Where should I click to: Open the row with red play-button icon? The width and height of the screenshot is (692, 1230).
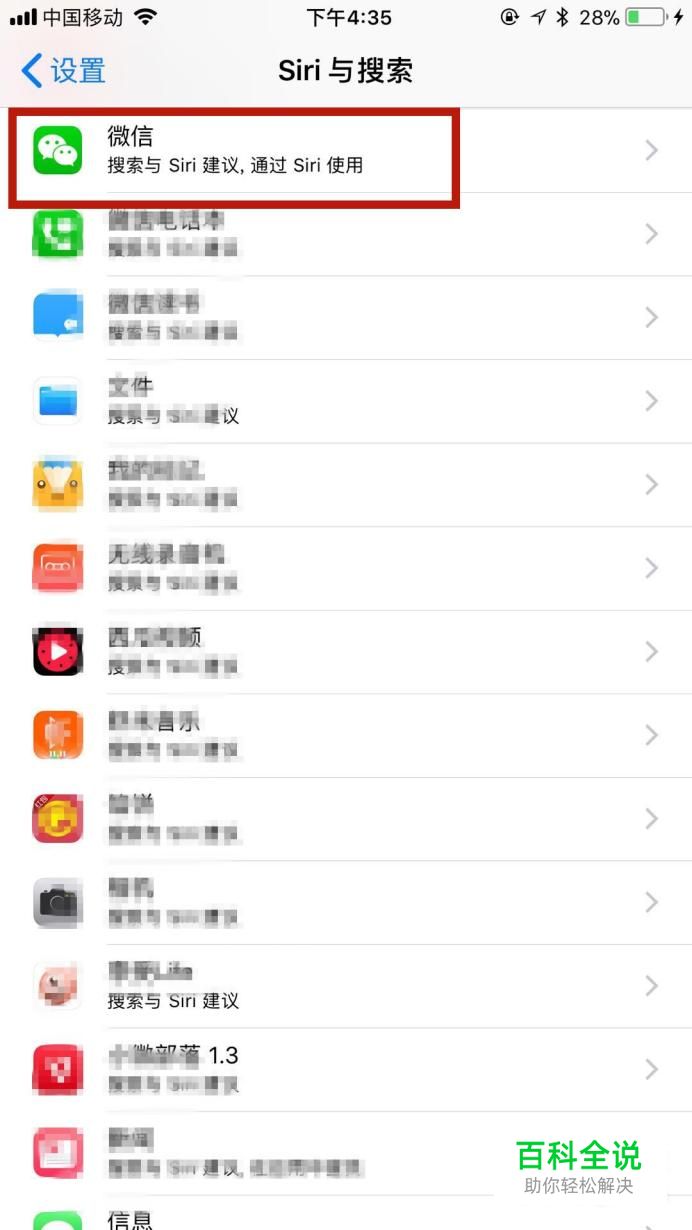coord(346,652)
